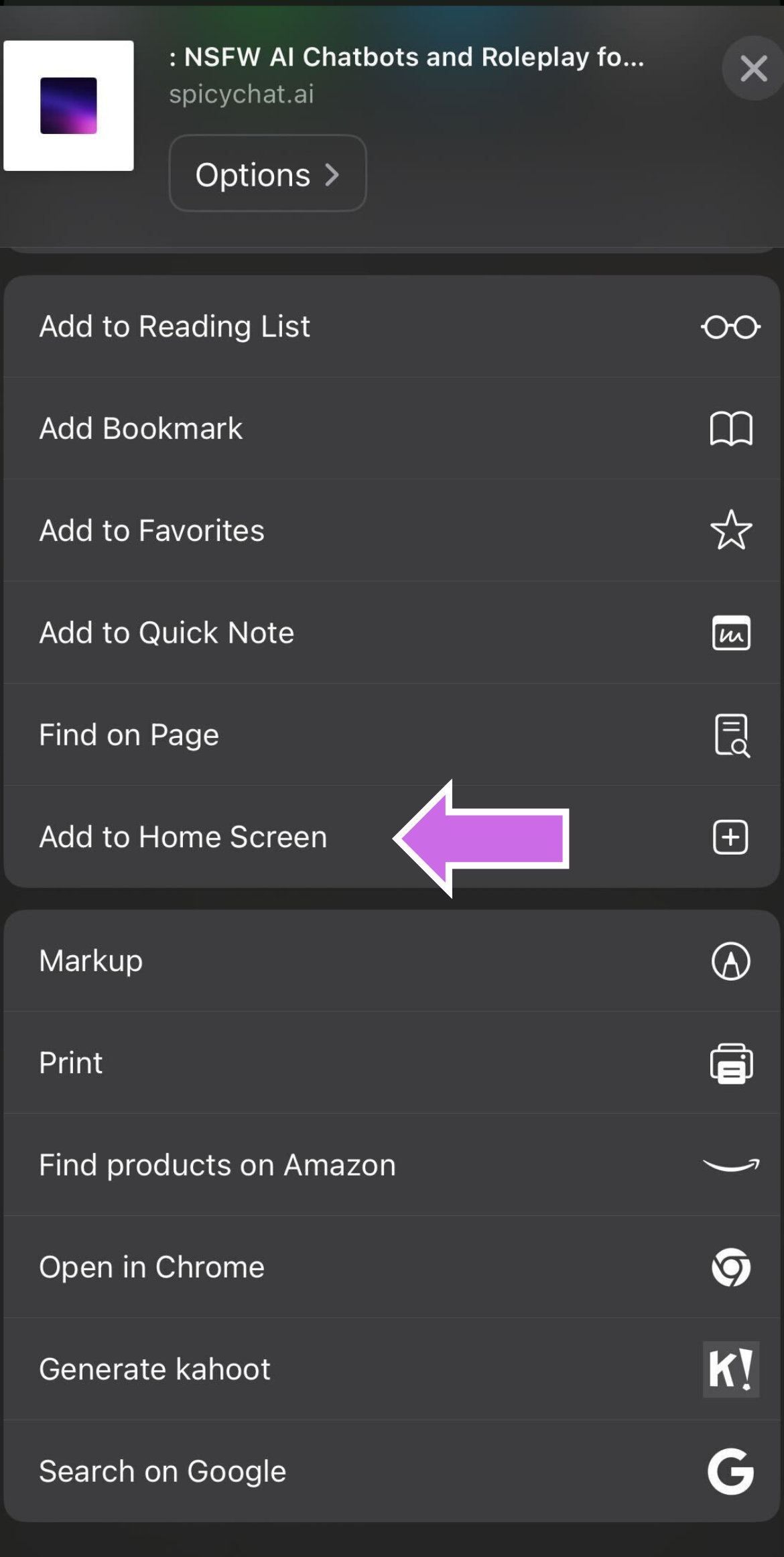Select Add to Quick Note
The width and height of the screenshot is (784, 1557).
click(x=392, y=633)
